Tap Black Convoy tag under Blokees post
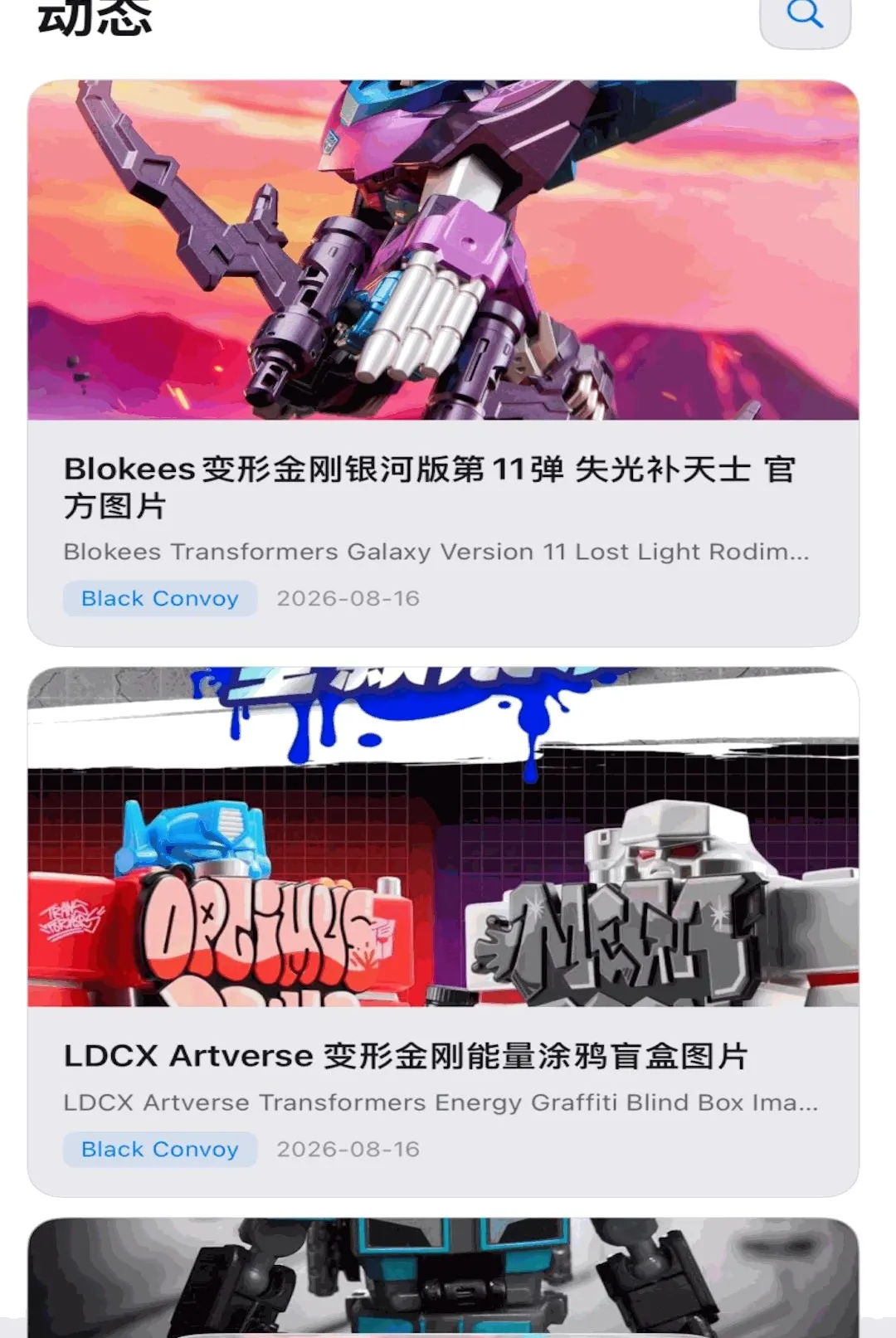The height and width of the screenshot is (1338, 896). click(160, 598)
